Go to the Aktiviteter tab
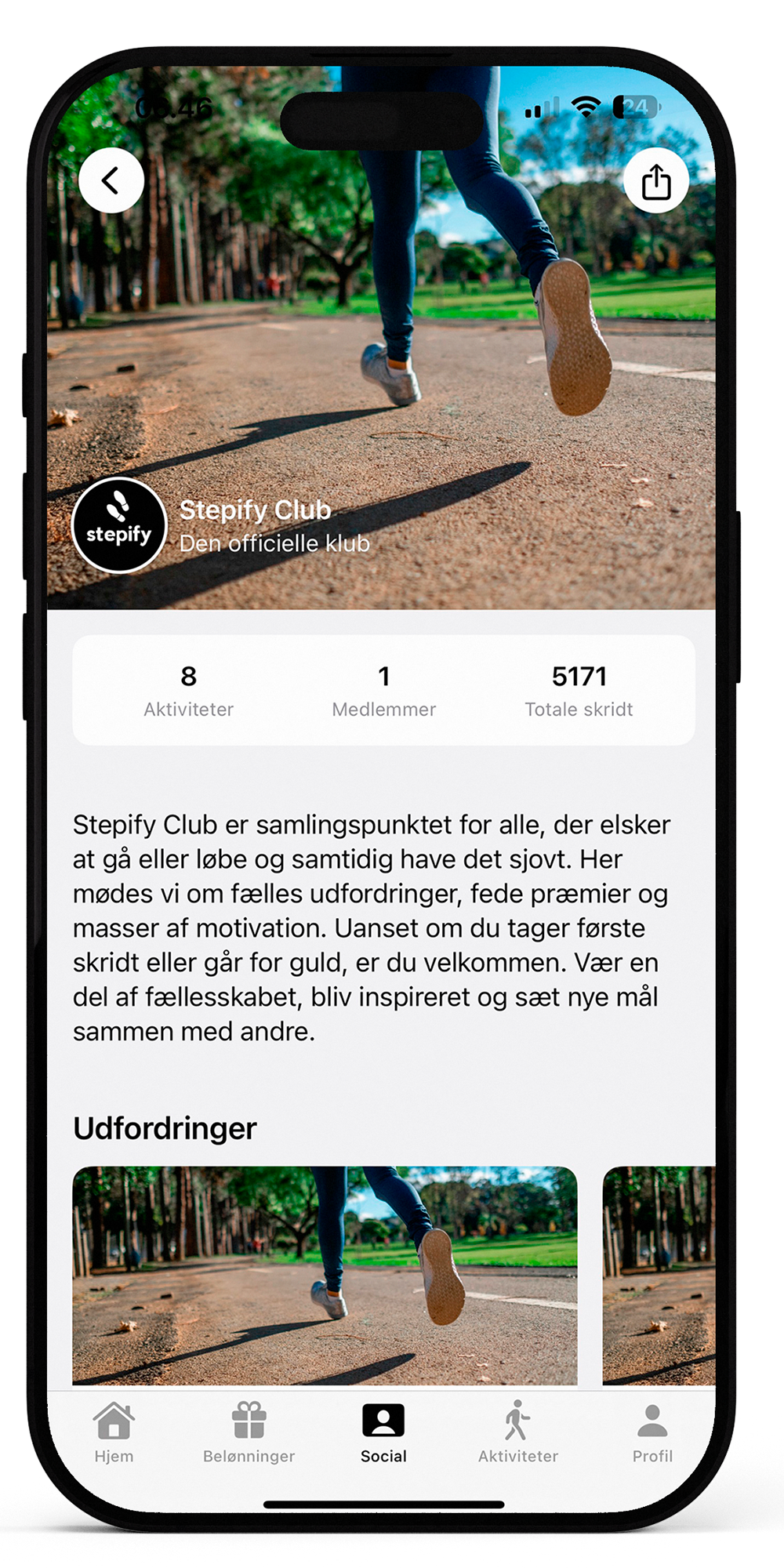784x1568 pixels. click(x=517, y=1433)
